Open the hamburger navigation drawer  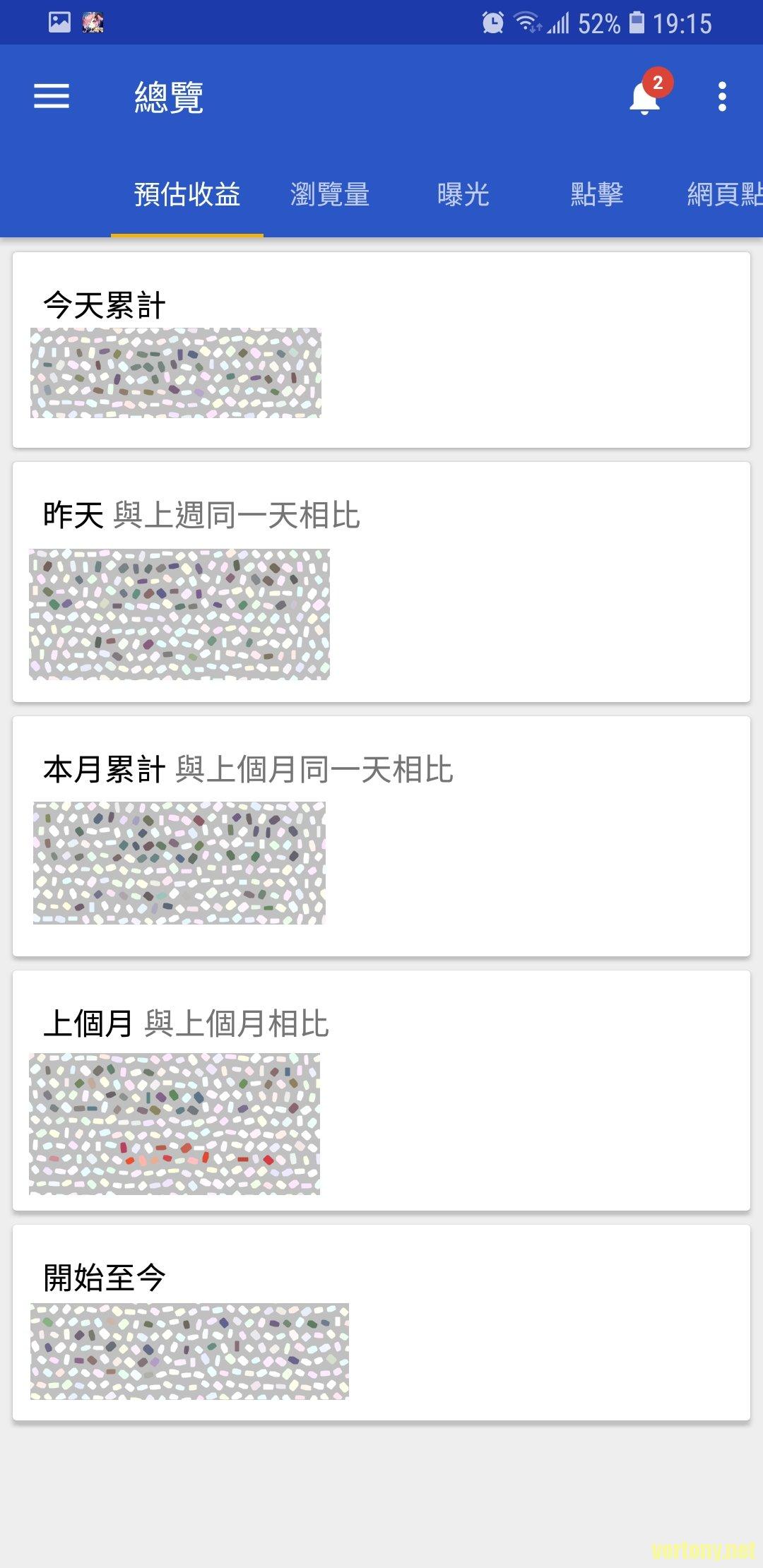[x=52, y=96]
